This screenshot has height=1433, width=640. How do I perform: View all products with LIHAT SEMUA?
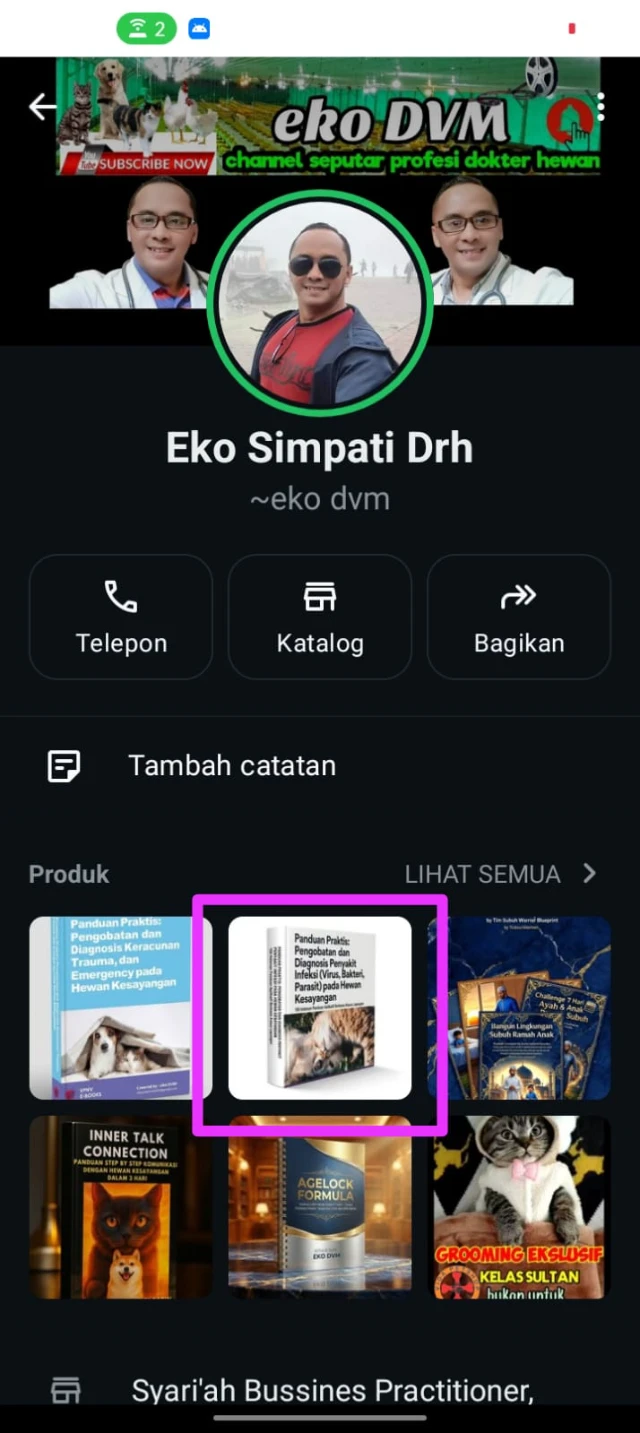pyautogui.click(x=500, y=874)
